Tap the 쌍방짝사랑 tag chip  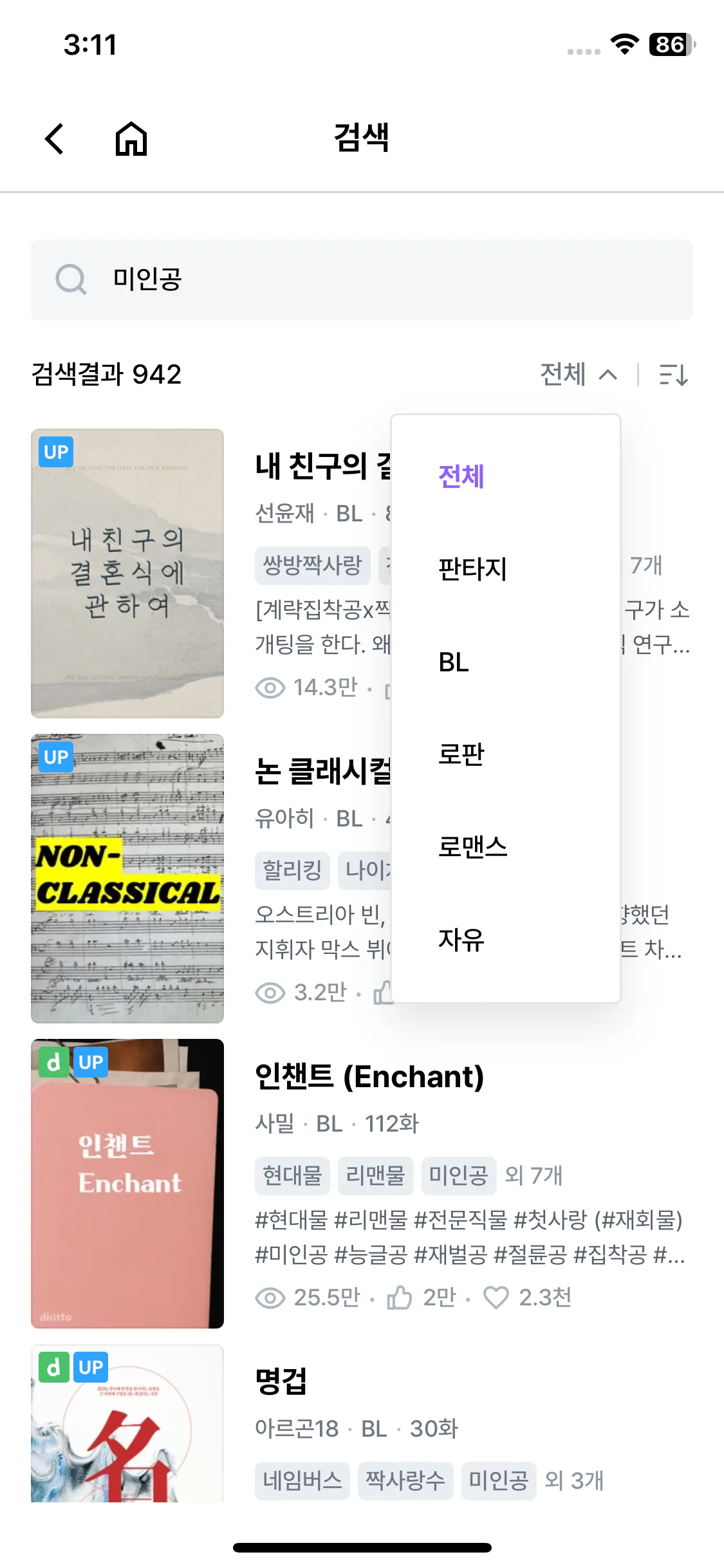point(312,566)
